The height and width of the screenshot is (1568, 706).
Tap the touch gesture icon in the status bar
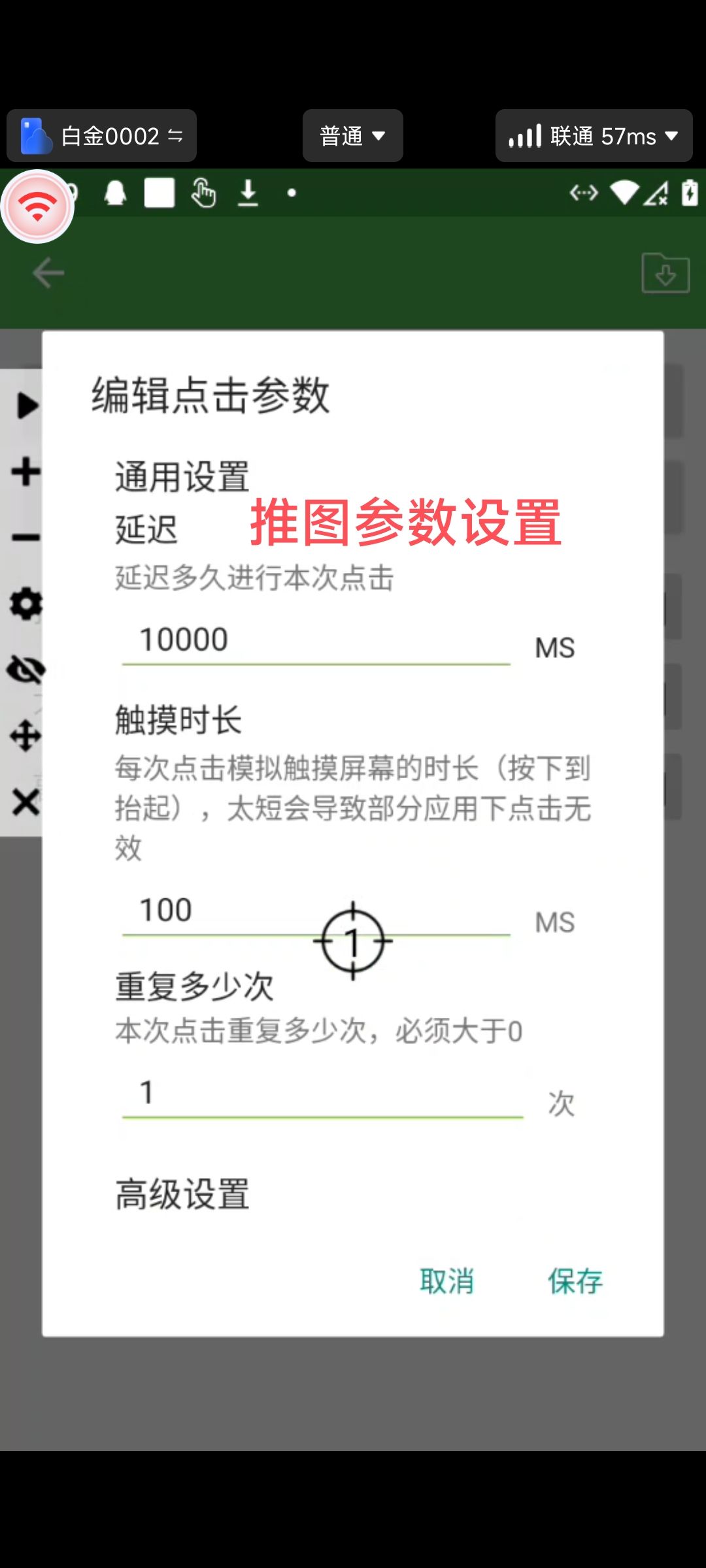pos(203,193)
